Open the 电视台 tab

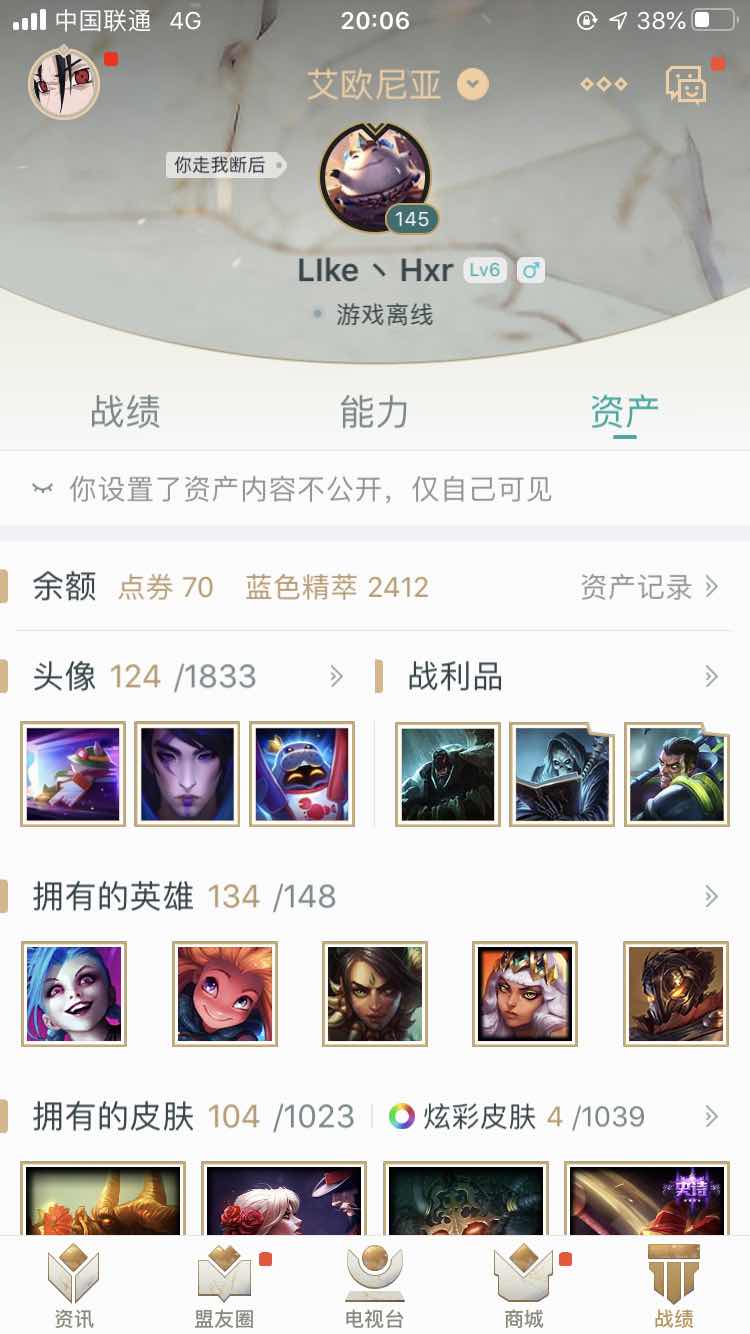[374, 1287]
